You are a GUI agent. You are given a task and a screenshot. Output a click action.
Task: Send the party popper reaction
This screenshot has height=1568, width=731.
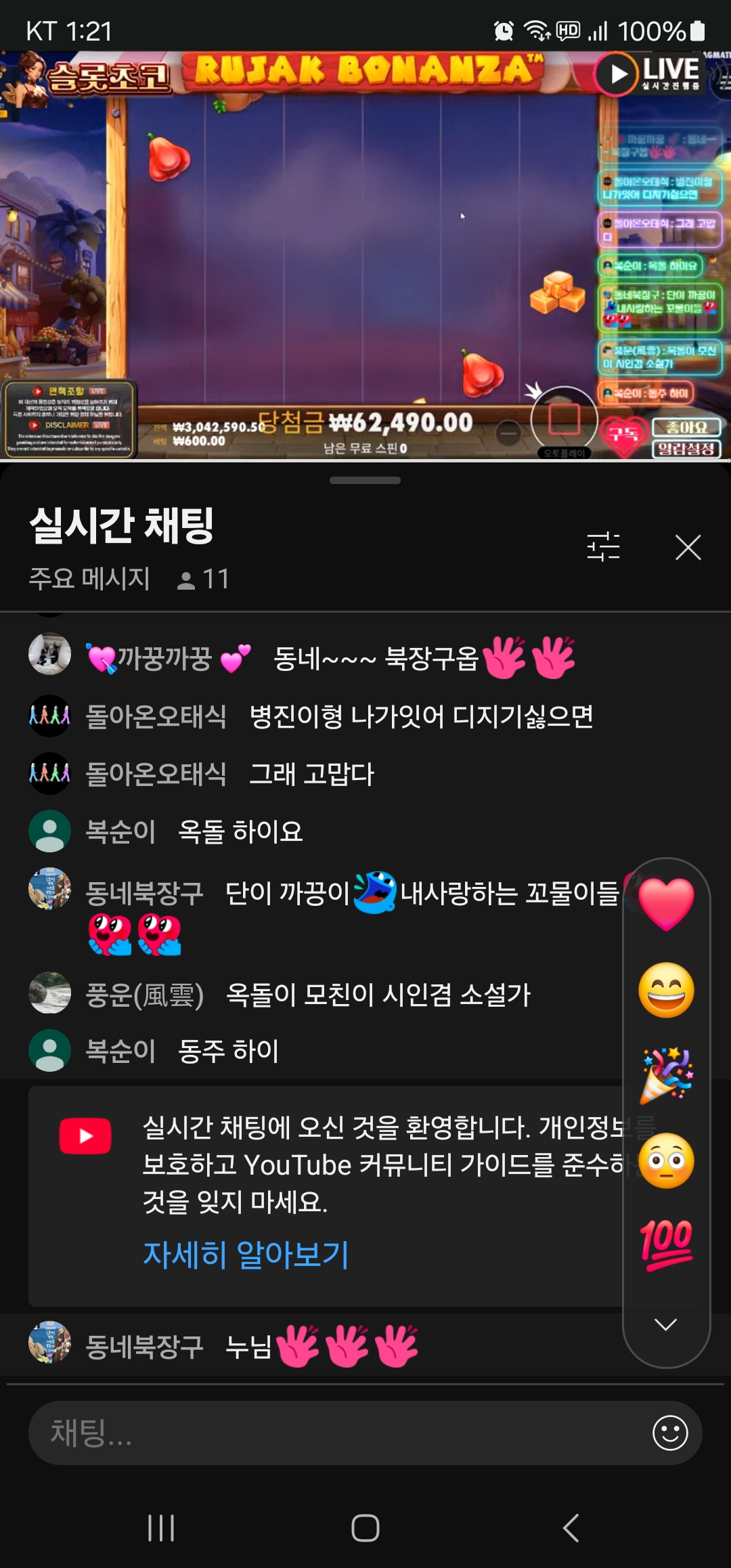[666, 1075]
